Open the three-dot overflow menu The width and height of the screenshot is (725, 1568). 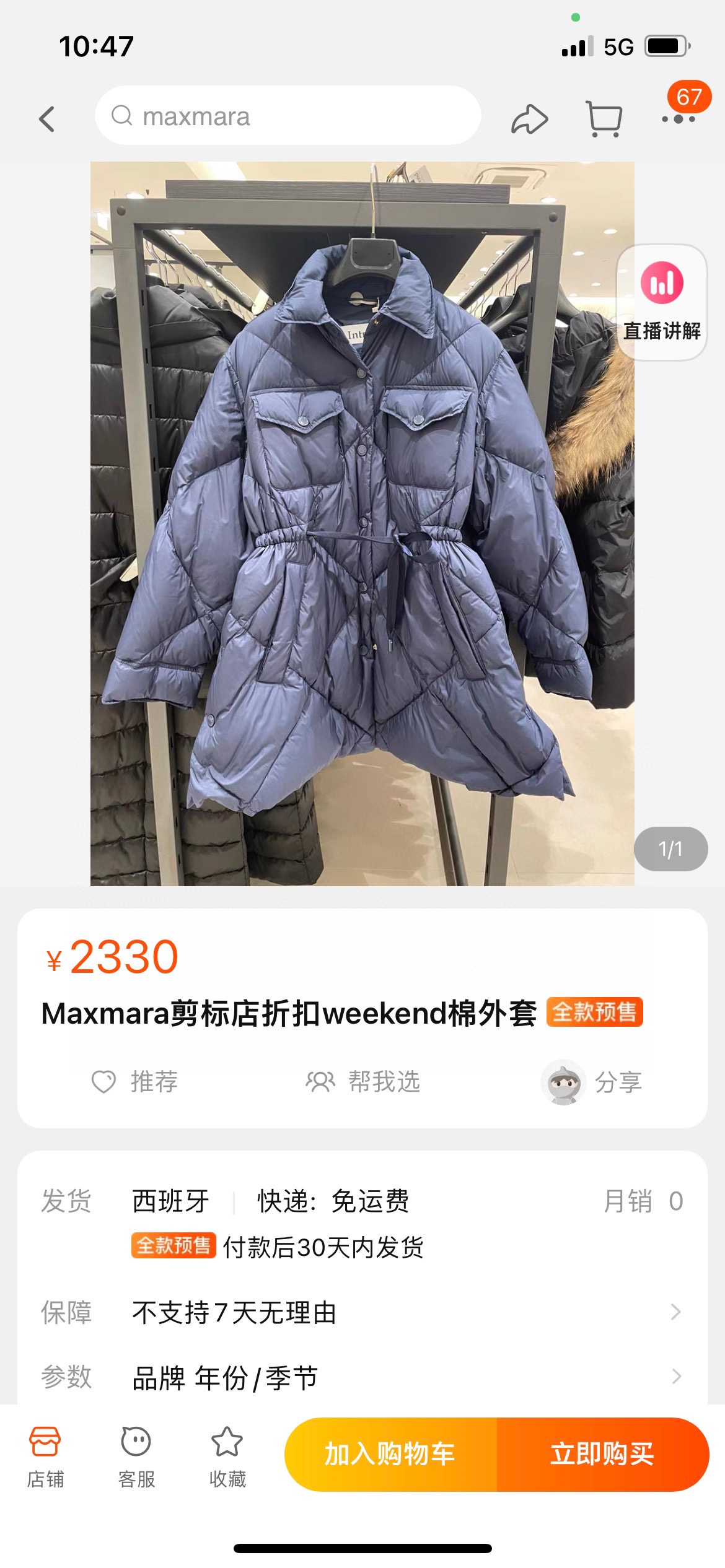tap(678, 118)
